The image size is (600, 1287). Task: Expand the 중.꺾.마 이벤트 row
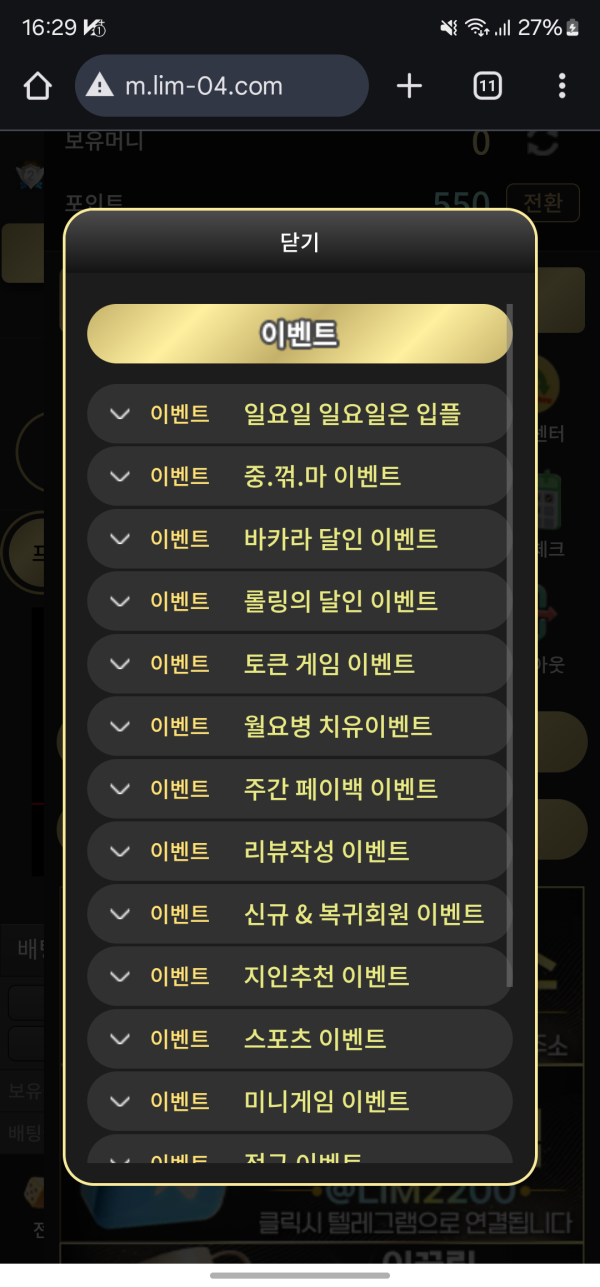299,476
